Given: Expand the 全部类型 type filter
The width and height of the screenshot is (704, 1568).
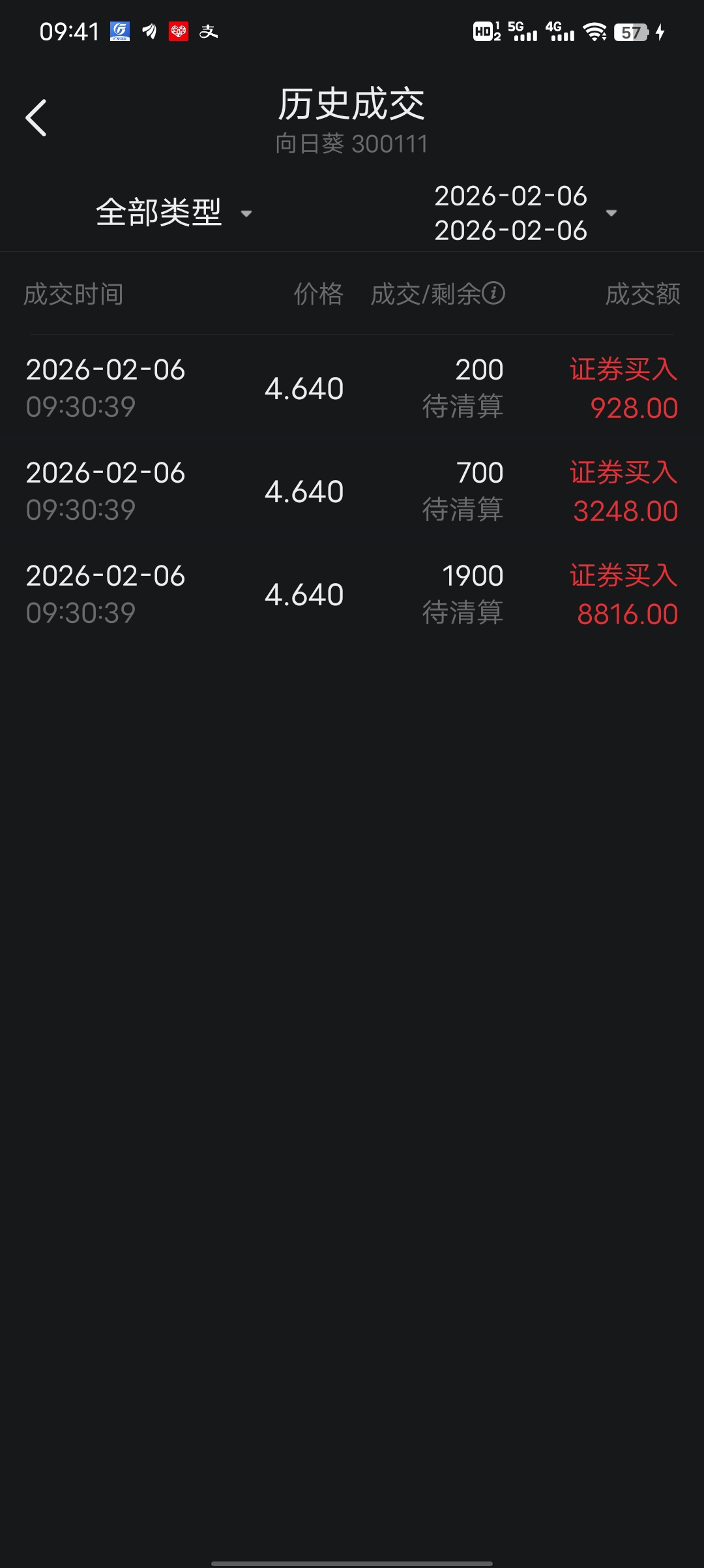Looking at the screenshot, I should (x=173, y=213).
